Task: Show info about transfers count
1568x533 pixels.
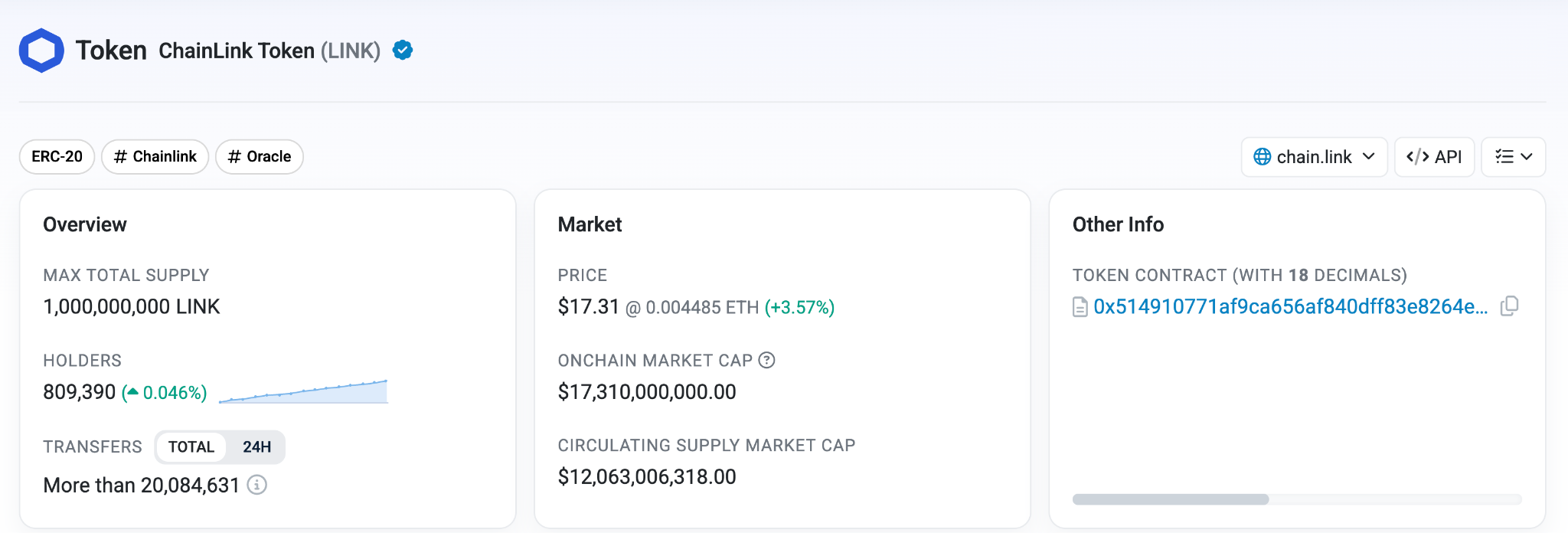Action: coord(257,485)
